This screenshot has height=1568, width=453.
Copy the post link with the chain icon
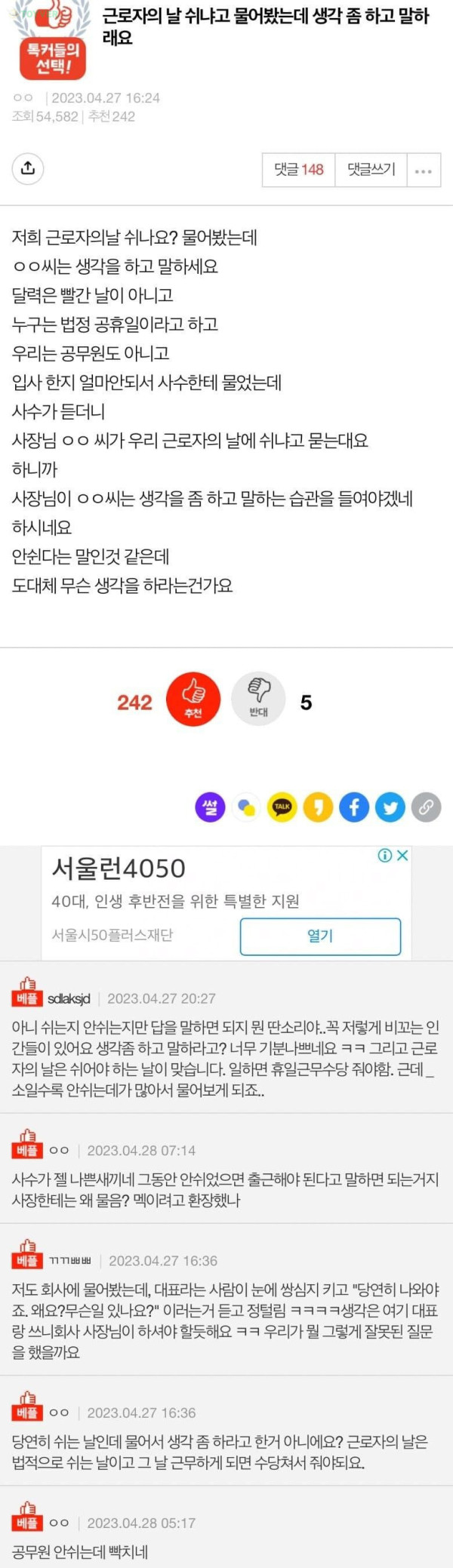(426, 807)
